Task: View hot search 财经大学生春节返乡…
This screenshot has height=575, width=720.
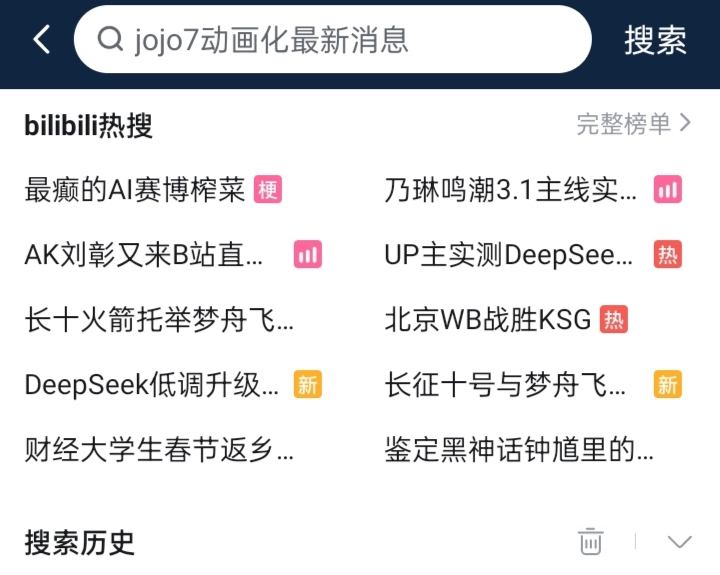Action: (x=159, y=450)
